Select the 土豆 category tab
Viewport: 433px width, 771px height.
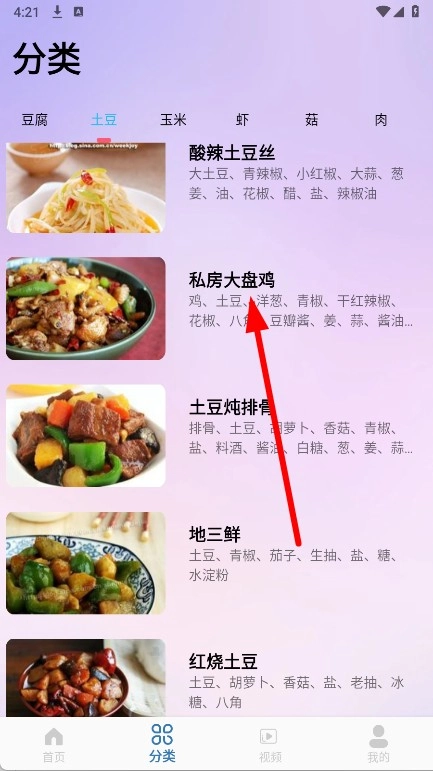[104, 119]
